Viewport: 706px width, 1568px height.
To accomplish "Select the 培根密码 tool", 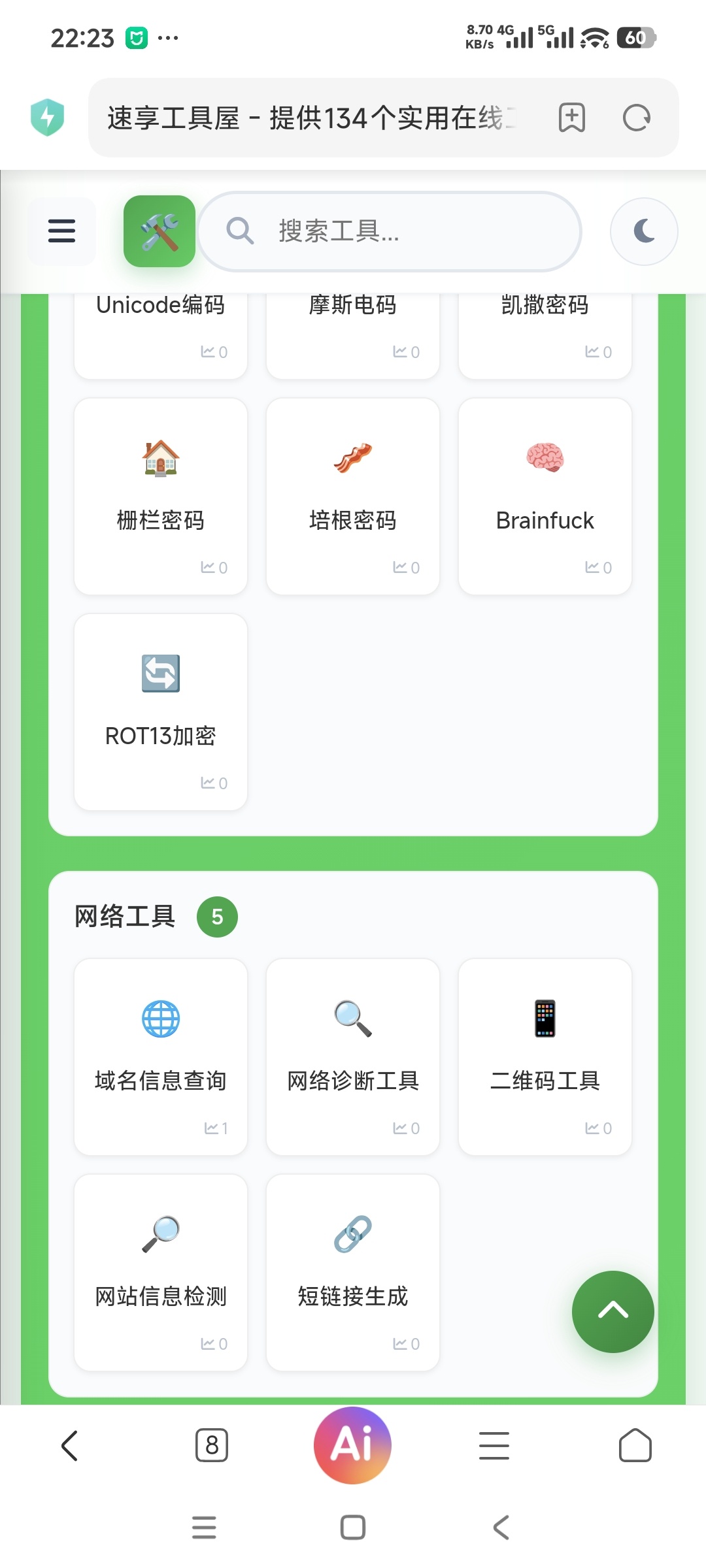I will 352,497.
